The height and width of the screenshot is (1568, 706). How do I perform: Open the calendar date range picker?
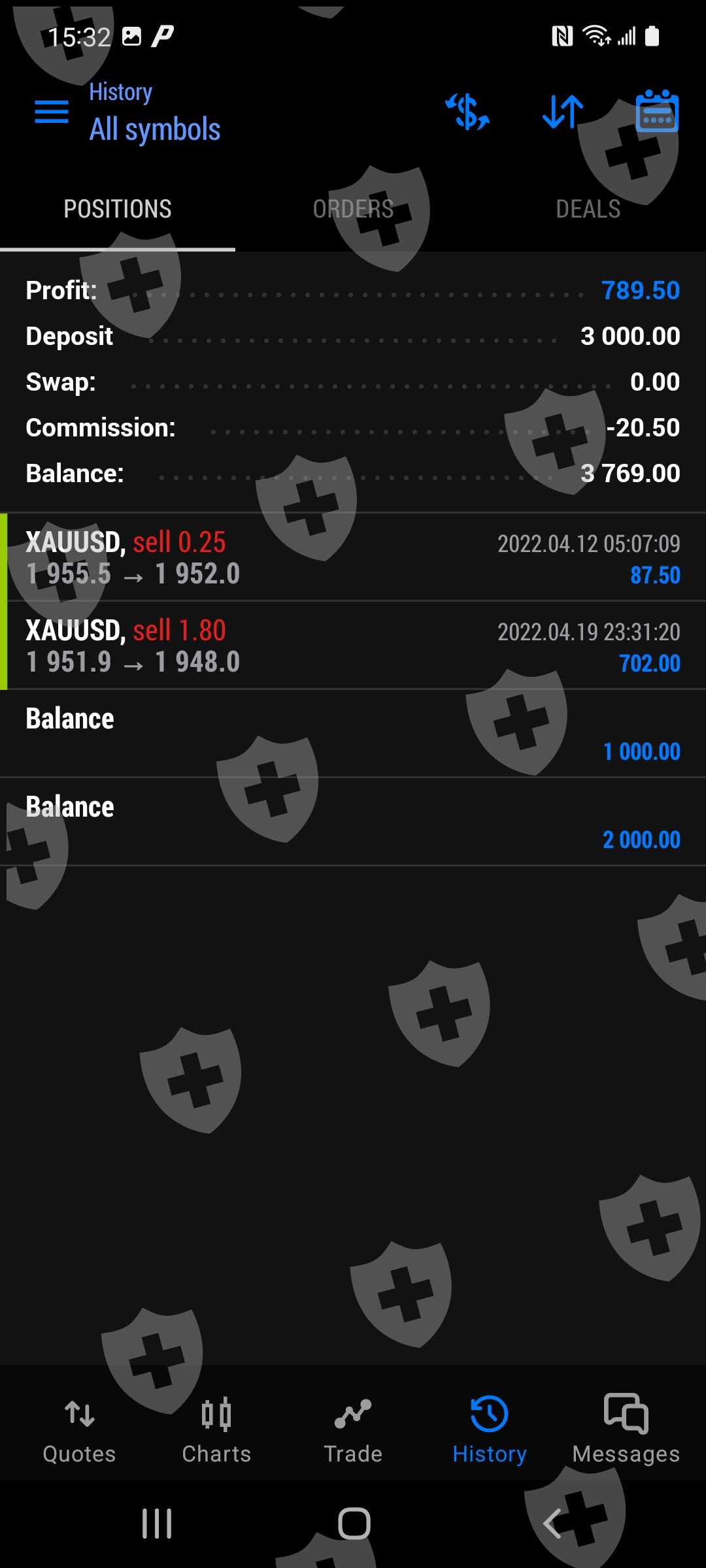click(x=657, y=112)
